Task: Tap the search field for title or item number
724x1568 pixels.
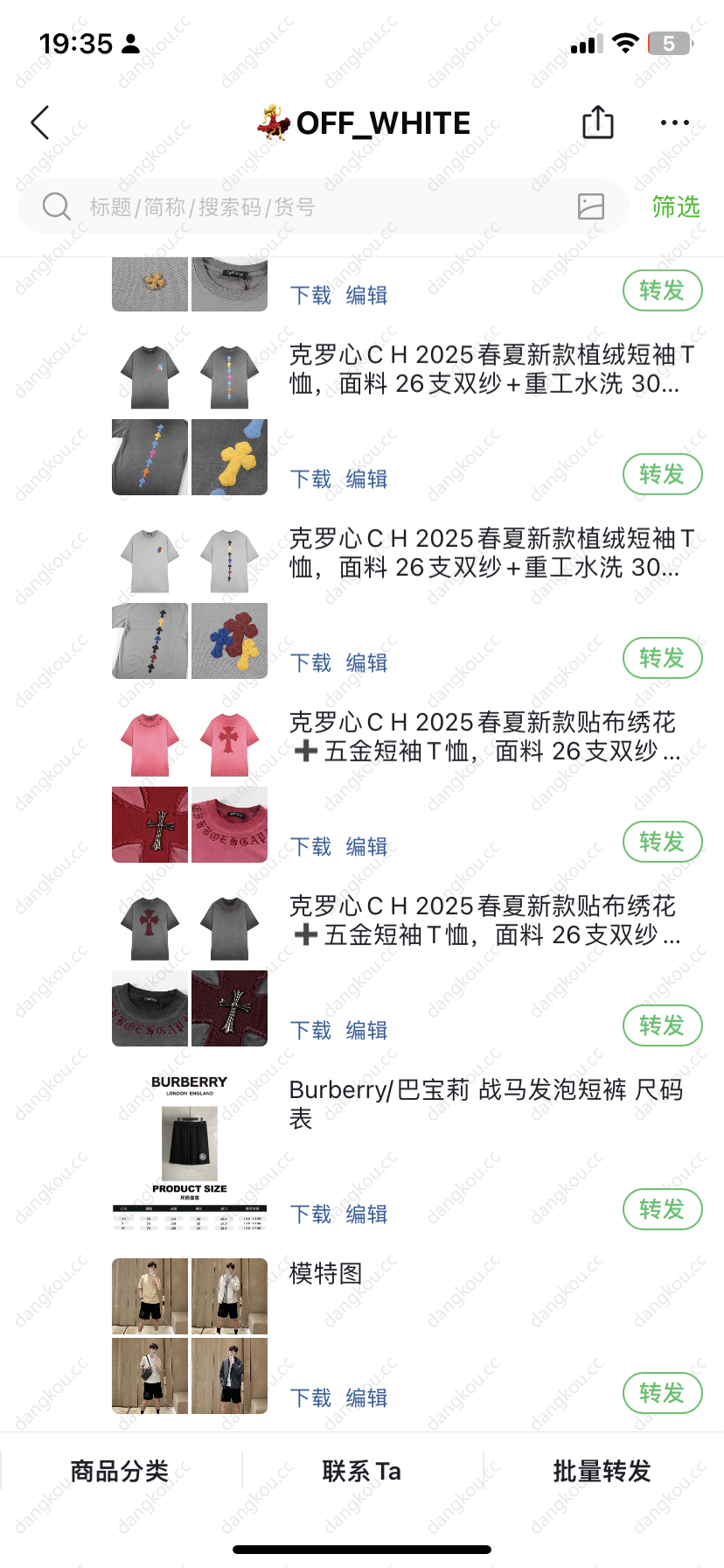Action: coord(306,207)
